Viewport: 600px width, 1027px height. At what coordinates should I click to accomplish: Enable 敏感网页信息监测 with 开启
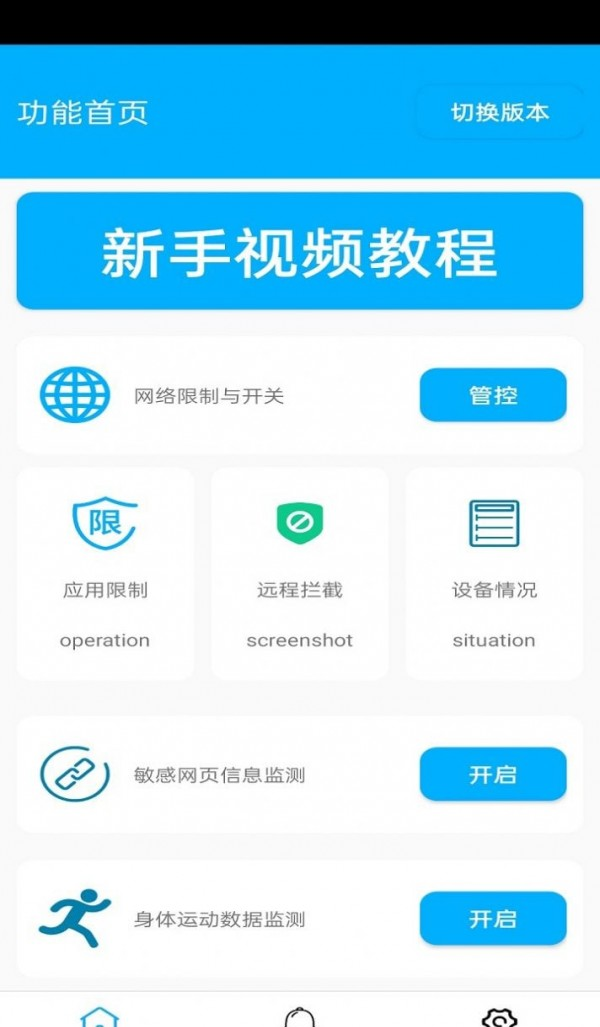tap(492, 774)
